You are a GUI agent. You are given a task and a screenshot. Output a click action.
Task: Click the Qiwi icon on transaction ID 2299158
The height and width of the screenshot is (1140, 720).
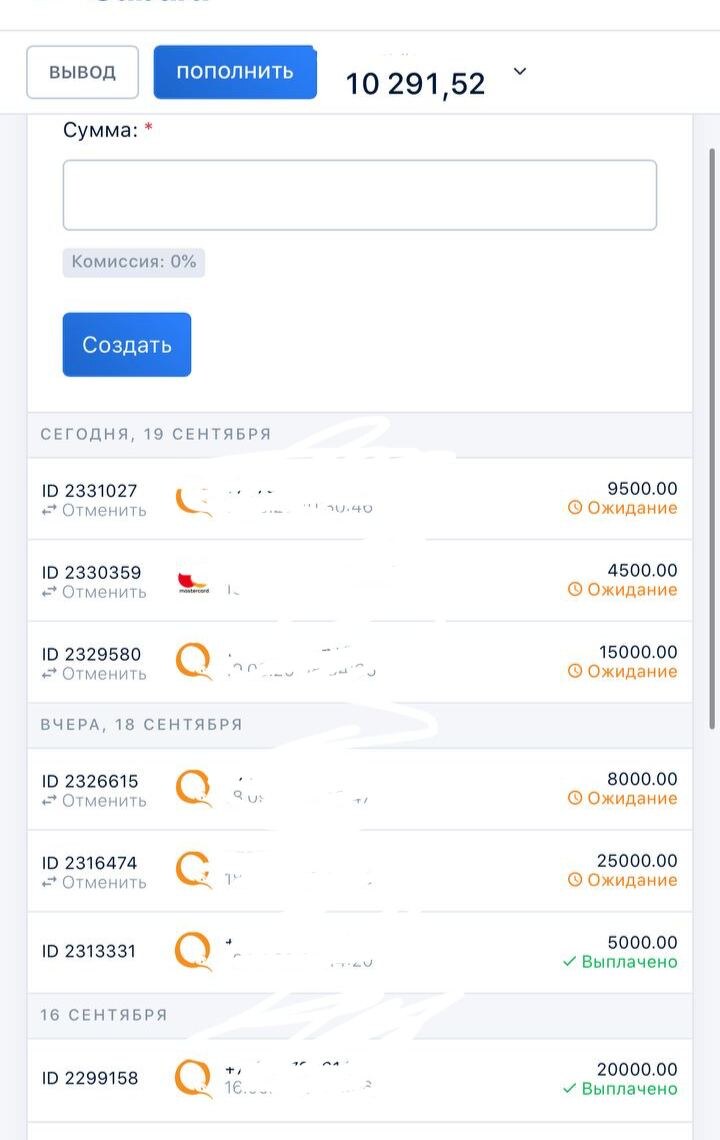(192, 1079)
